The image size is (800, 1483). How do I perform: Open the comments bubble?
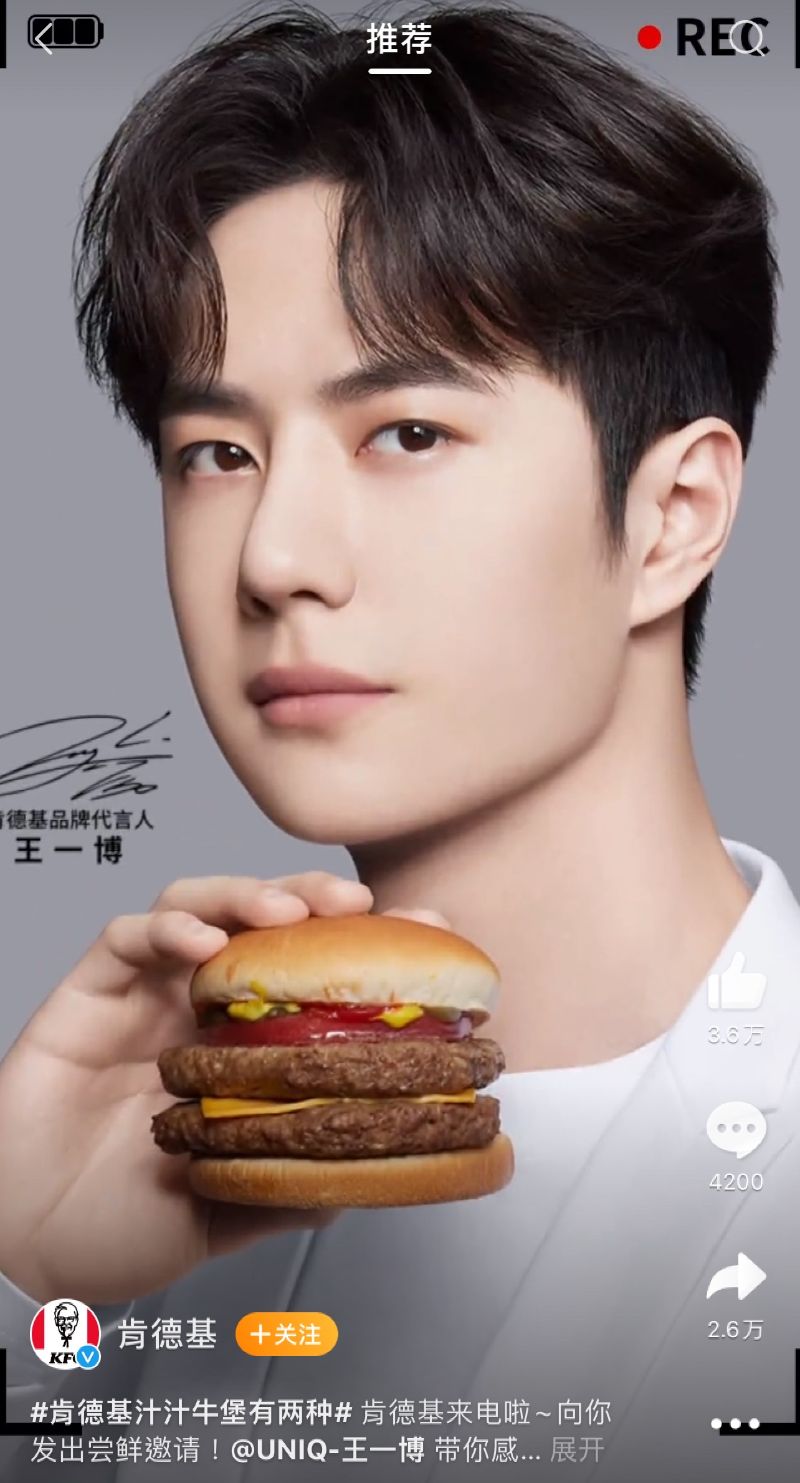pos(736,1131)
